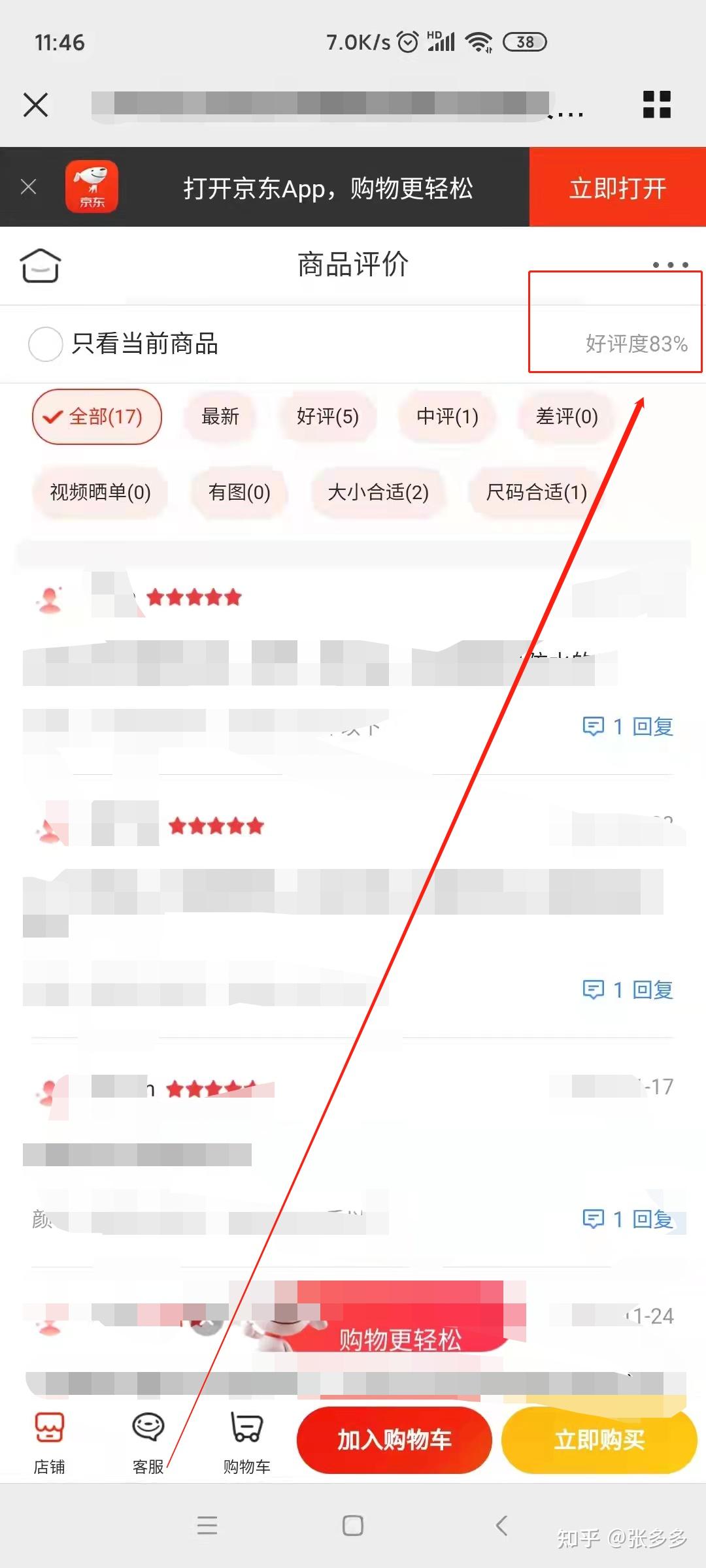This screenshot has width=706, height=1568.
Task: Select the 全部(17) filter chip
Action: click(x=97, y=417)
